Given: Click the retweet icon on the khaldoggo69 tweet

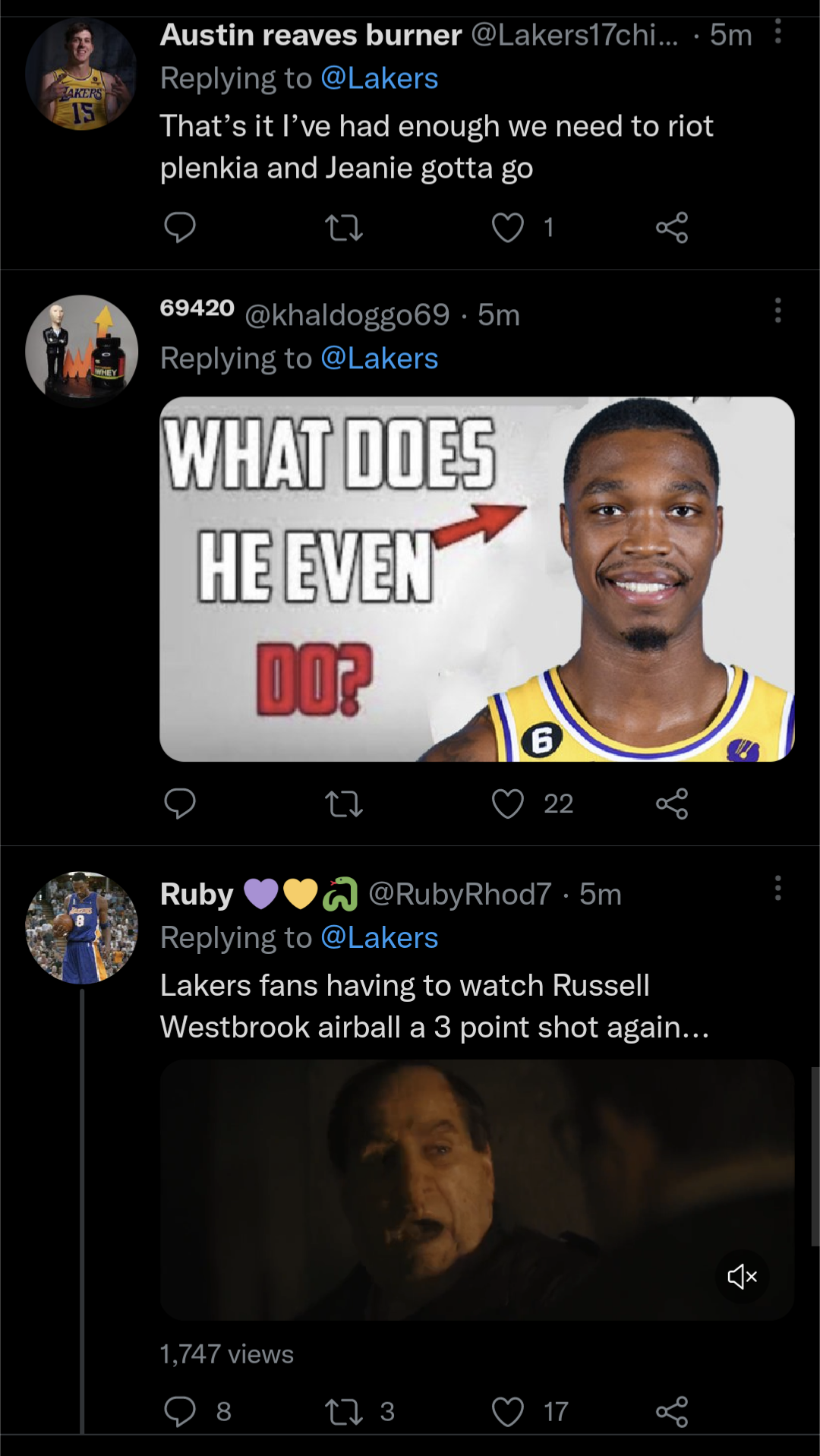Looking at the screenshot, I should point(345,804).
